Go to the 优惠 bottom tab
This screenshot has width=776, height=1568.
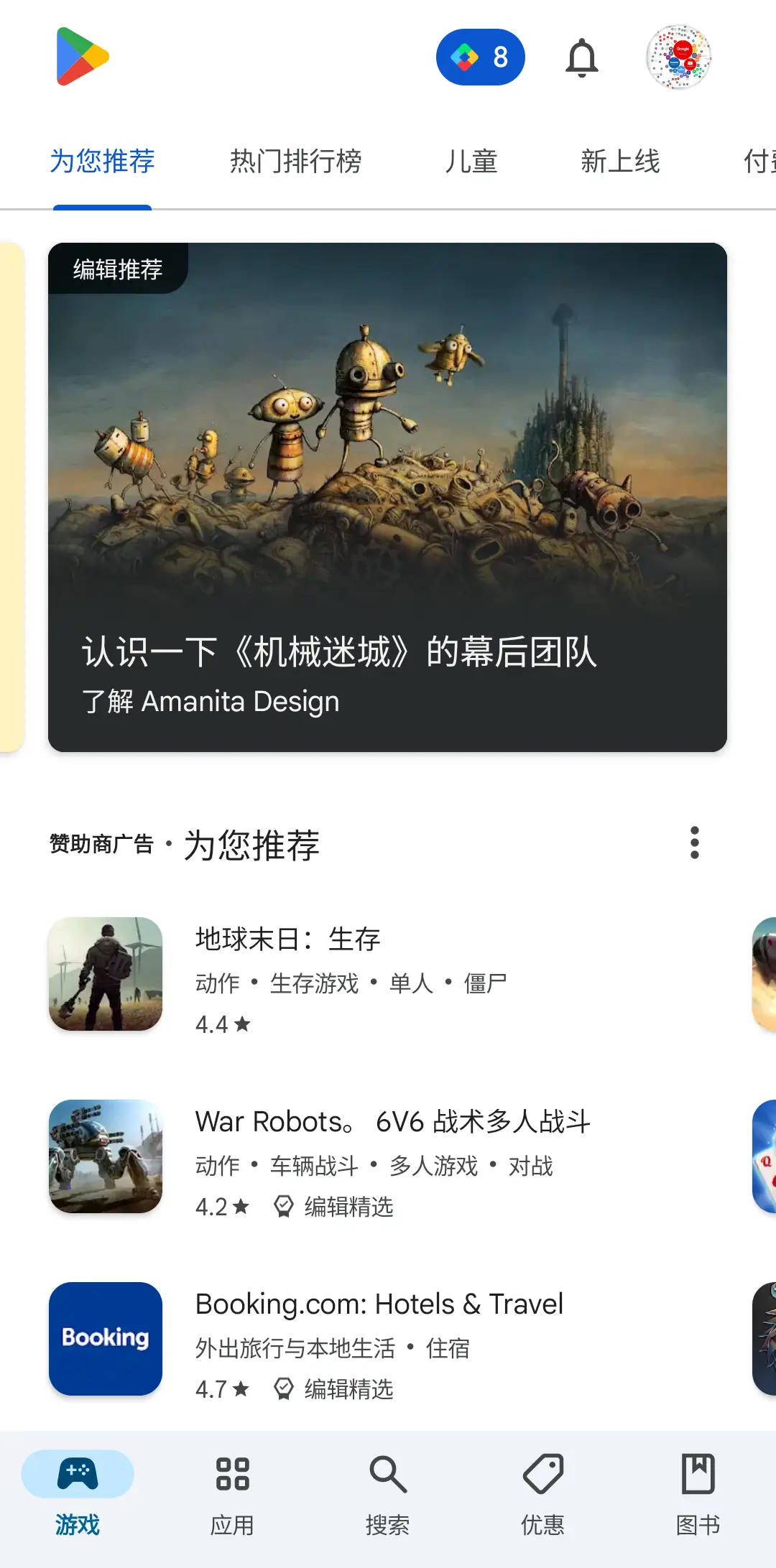click(542, 1494)
